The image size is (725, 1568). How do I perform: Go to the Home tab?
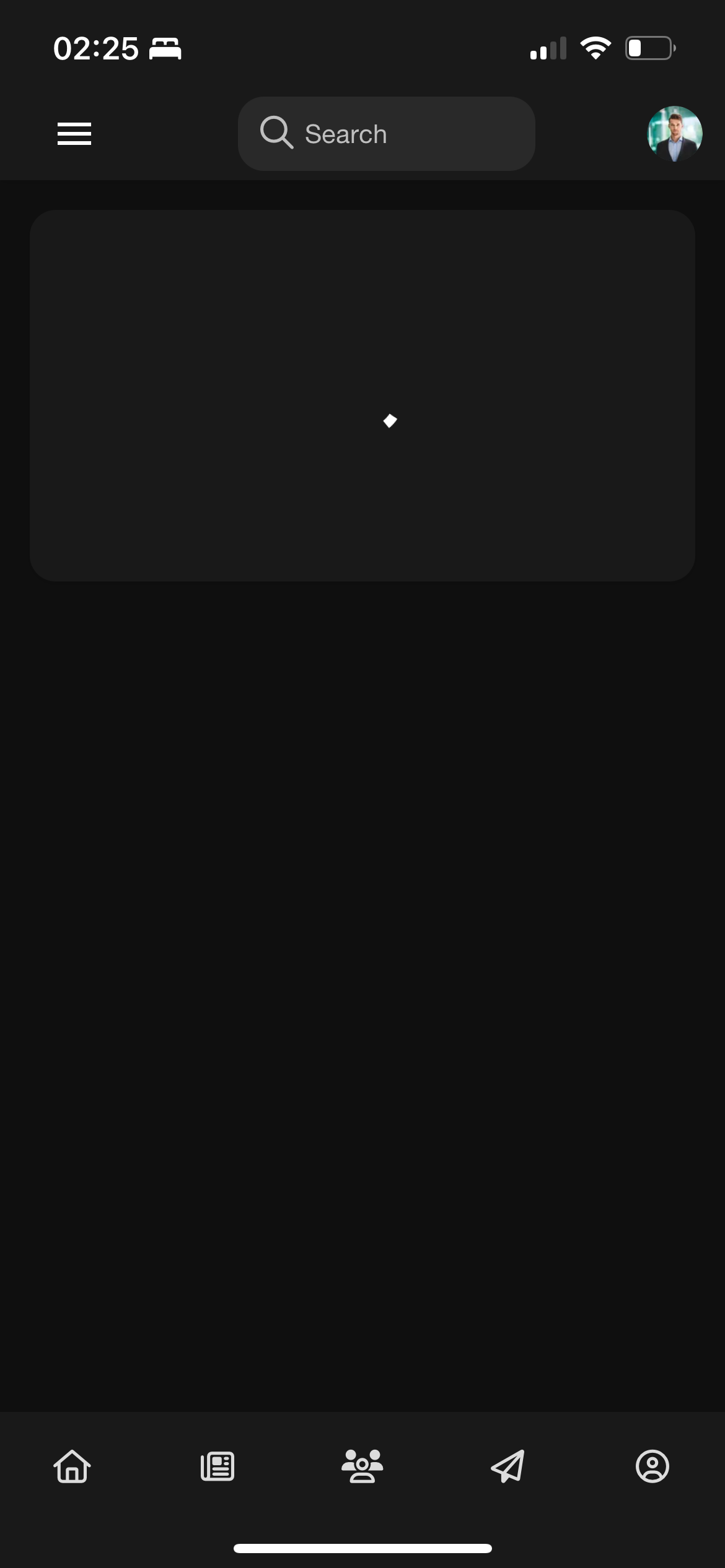click(x=72, y=1466)
